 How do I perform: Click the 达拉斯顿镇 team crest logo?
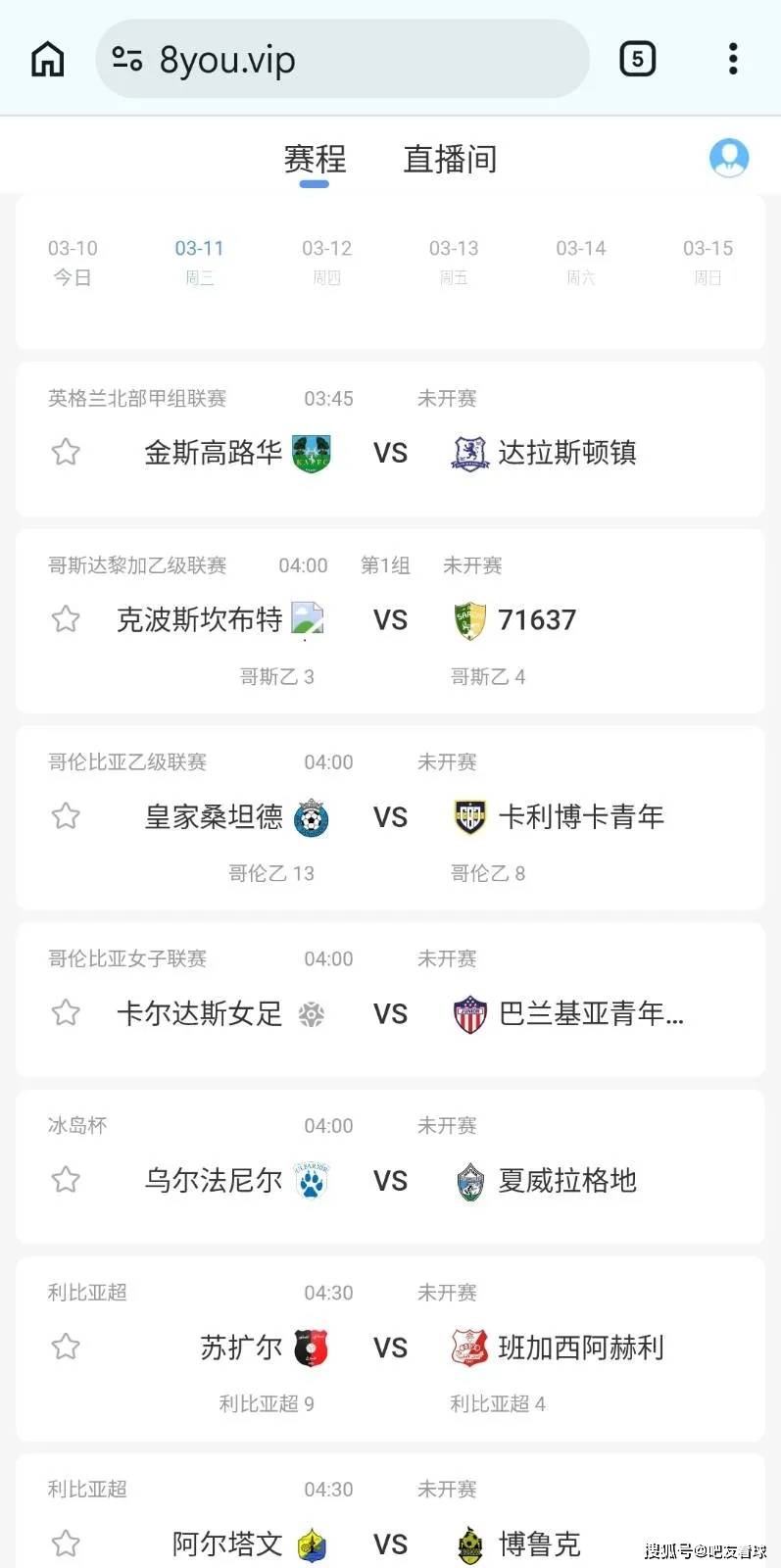coord(469,453)
